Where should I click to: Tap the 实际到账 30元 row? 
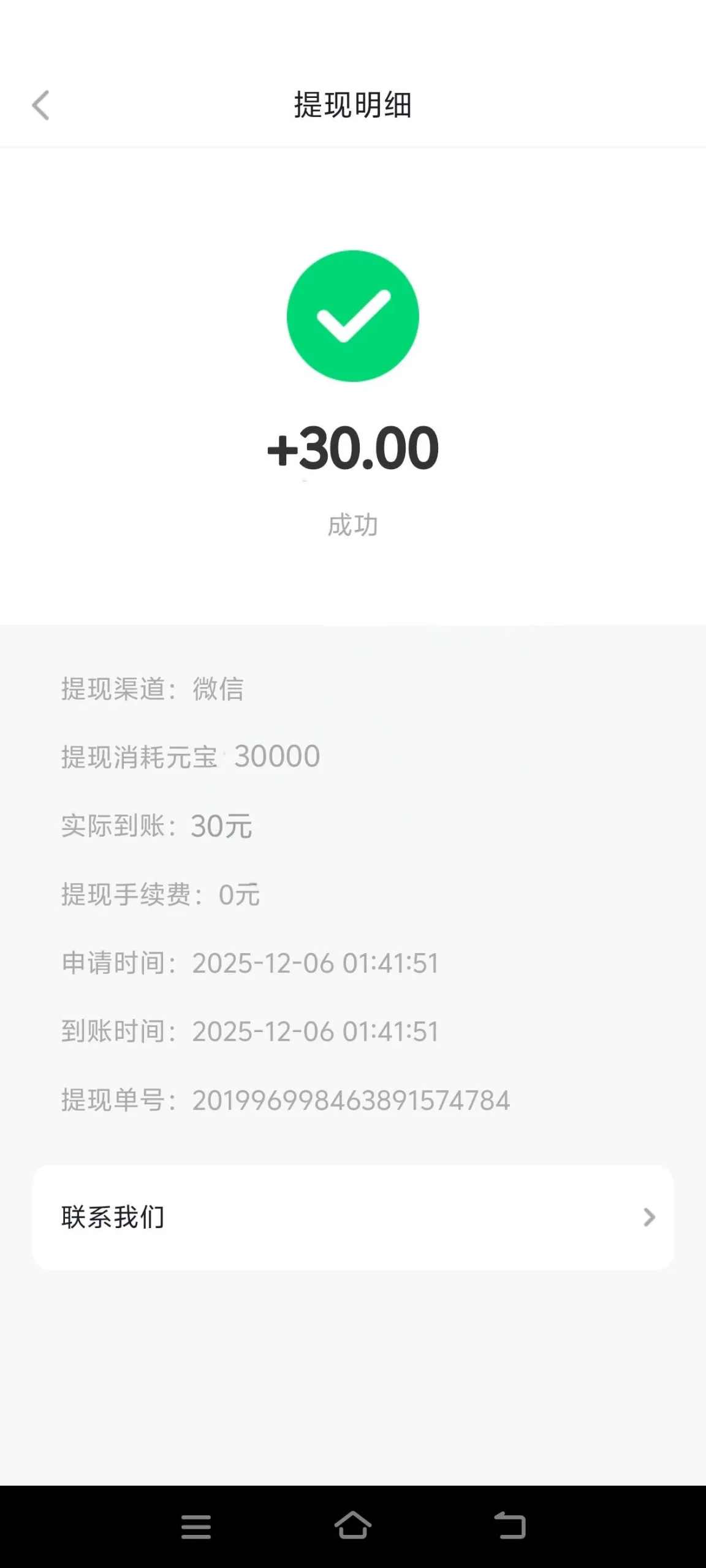(158, 826)
